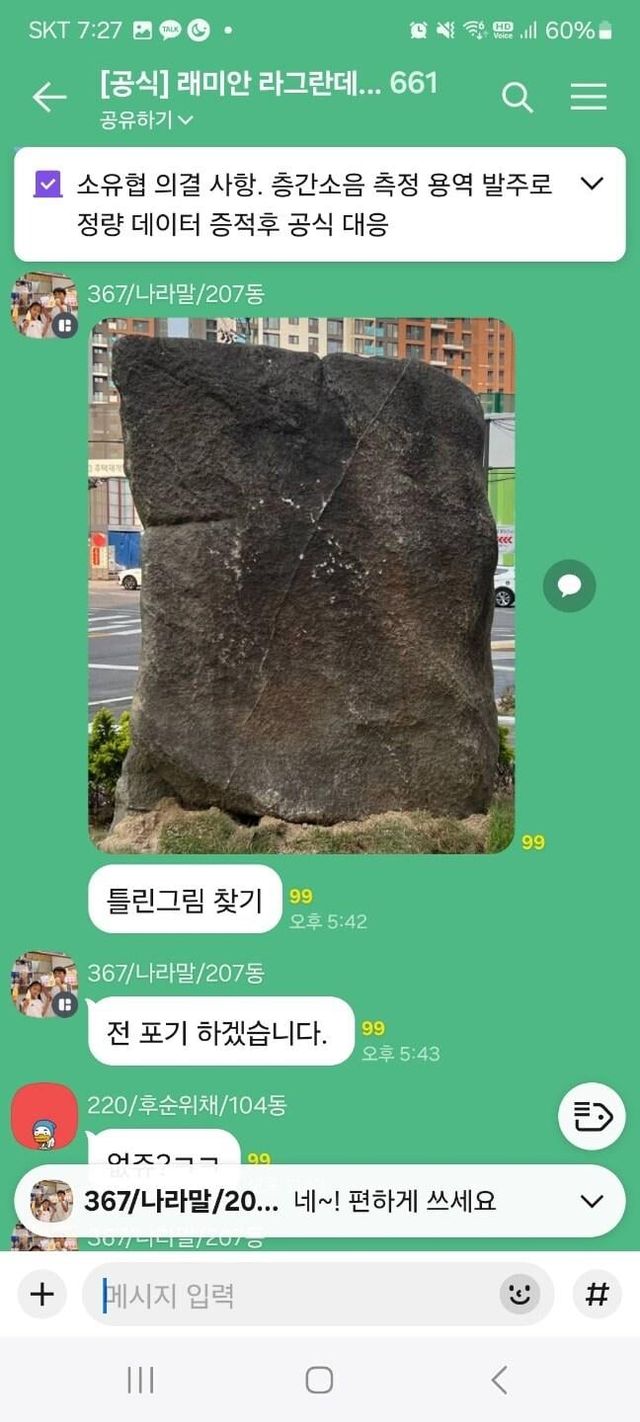The height and width of the screenshot is (1422, 640).
Task: Go back from the chat room
Action: click(x=48, y=97)
